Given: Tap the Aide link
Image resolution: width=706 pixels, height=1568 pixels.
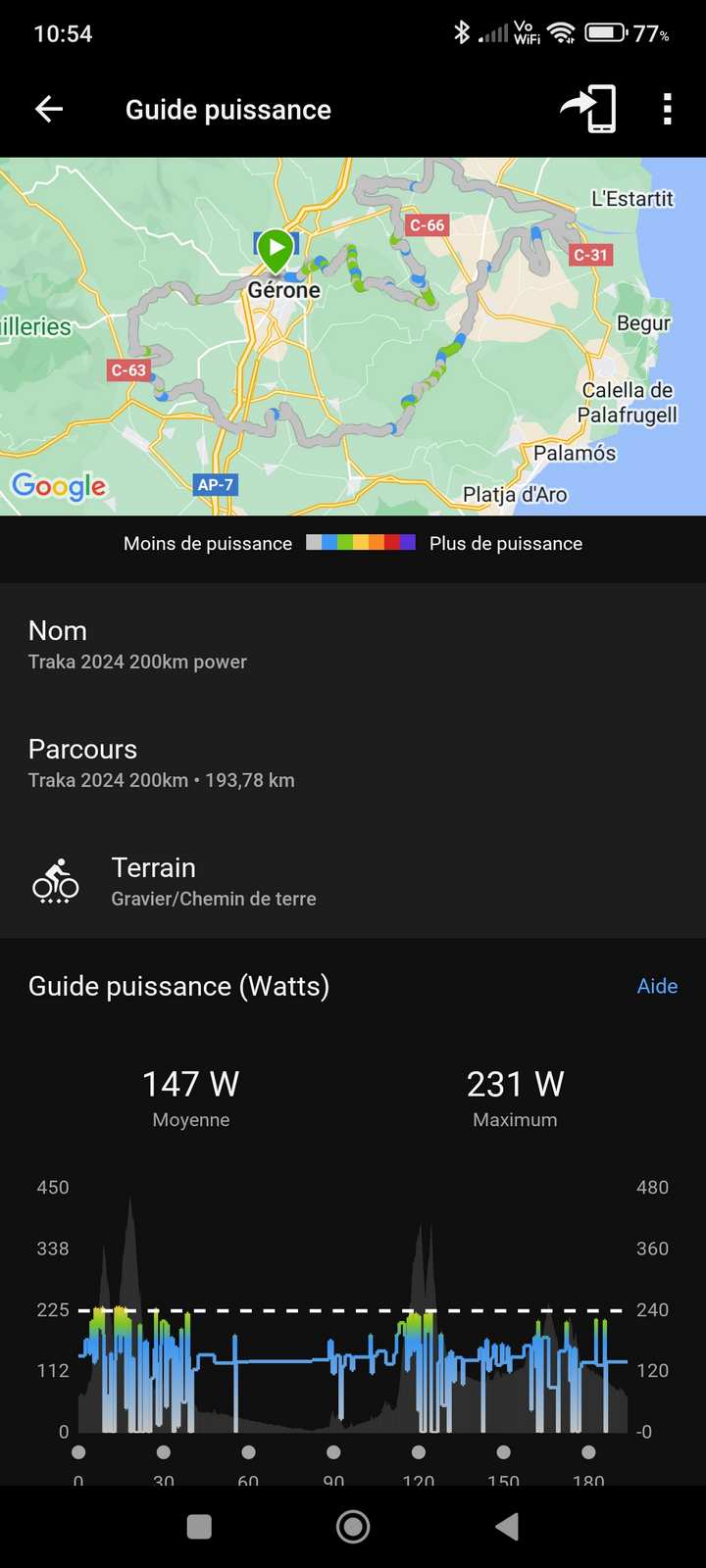Looking at the screenshot, I should pos(657,986).
